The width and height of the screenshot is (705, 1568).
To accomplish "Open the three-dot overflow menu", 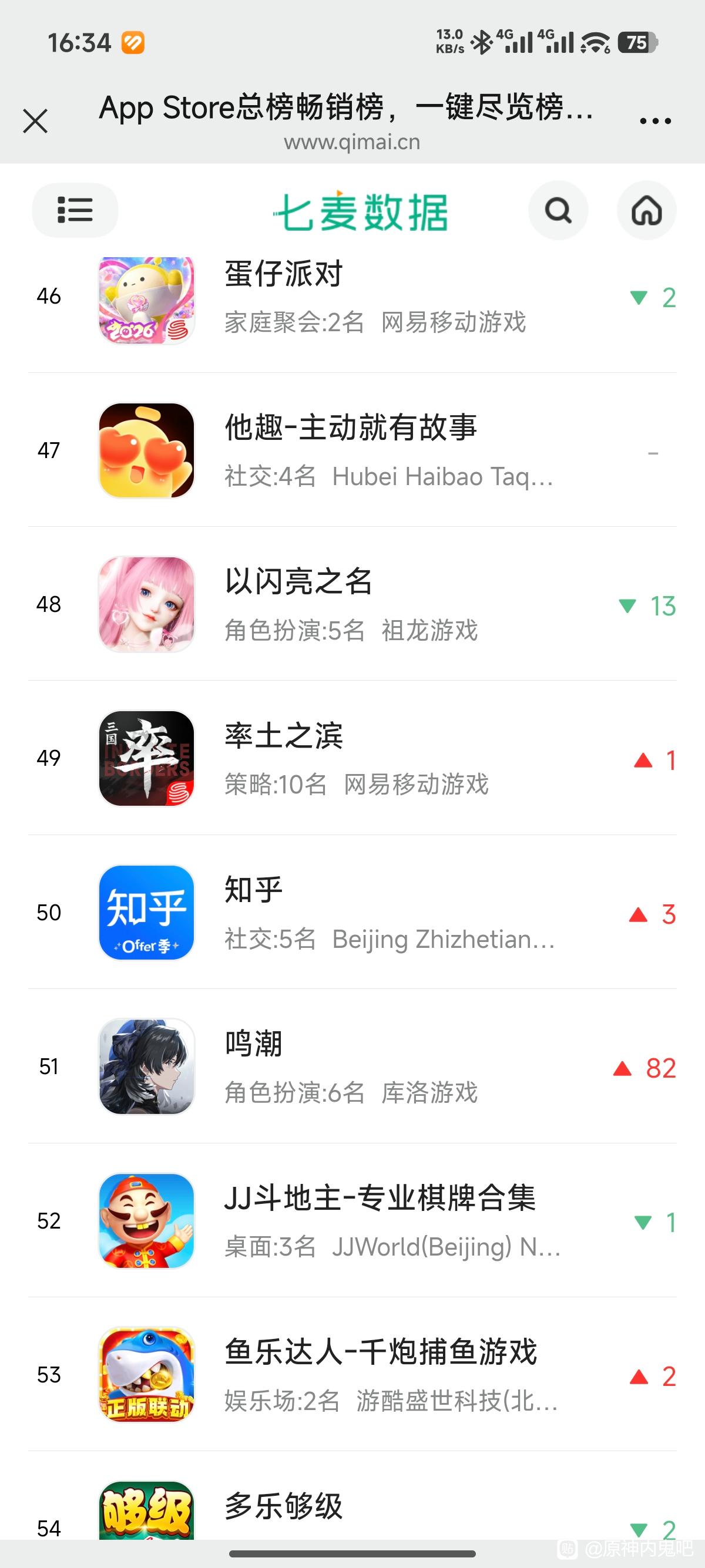I will click(655, 120).
